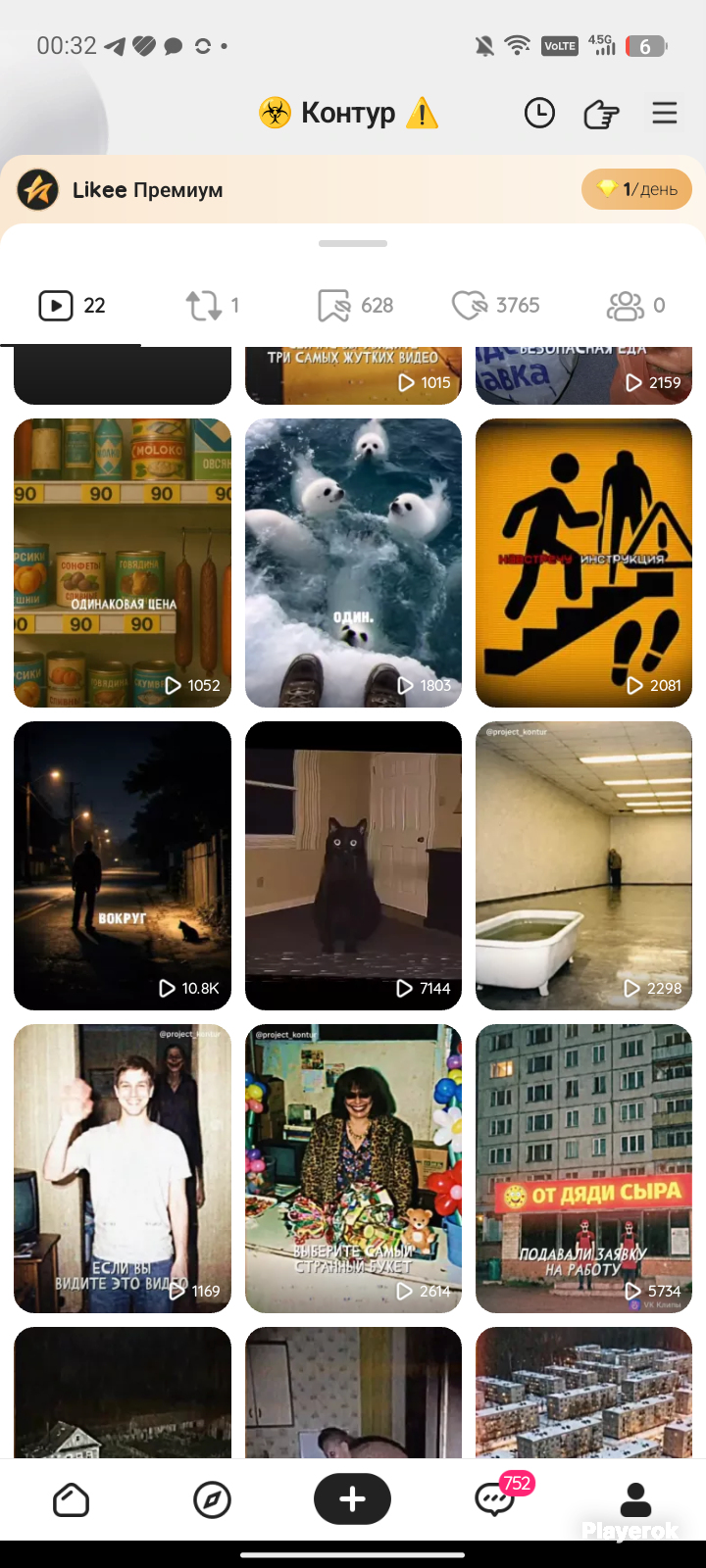Open the ОДИНАКОВАЯ ЦЕНА video with 1052 views
This screenshot has height=1568, width=706.
click(x=123, y=563)
